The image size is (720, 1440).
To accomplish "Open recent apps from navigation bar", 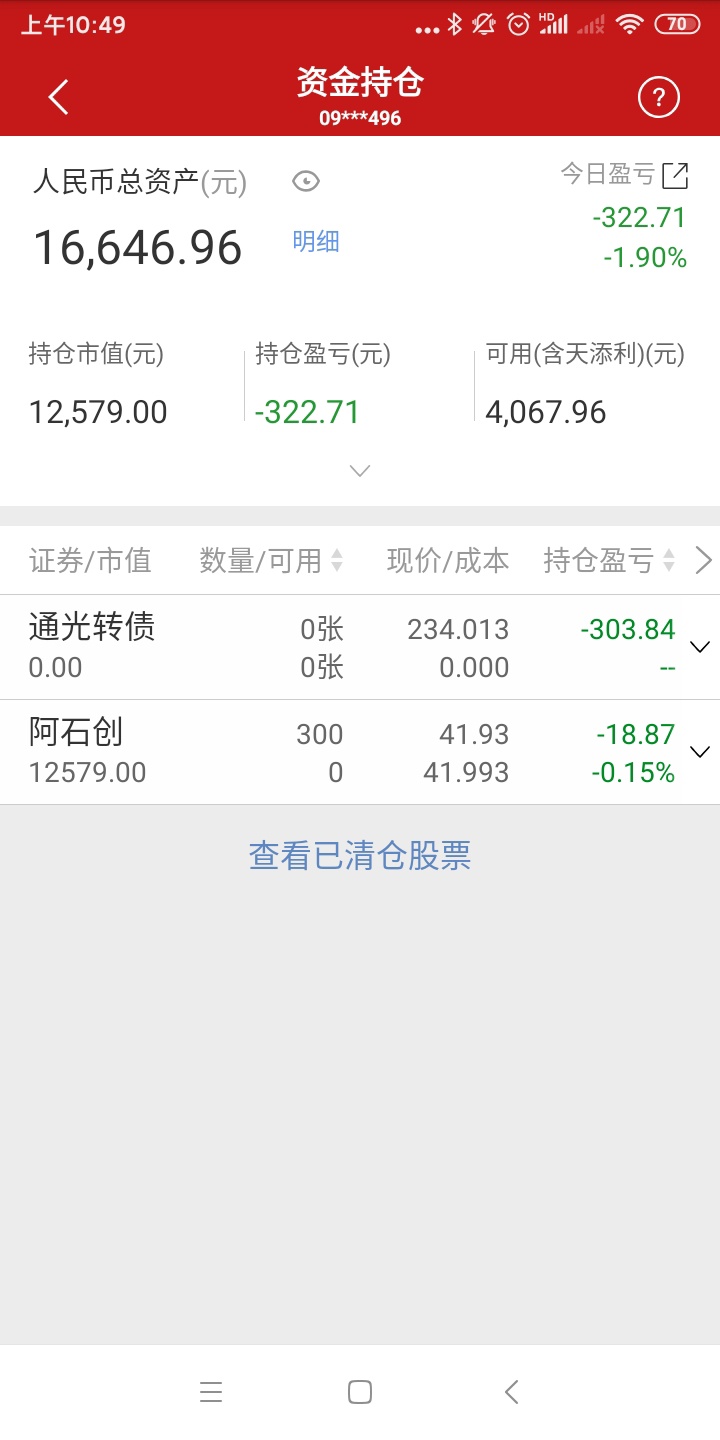I will tap(211, 1391).
